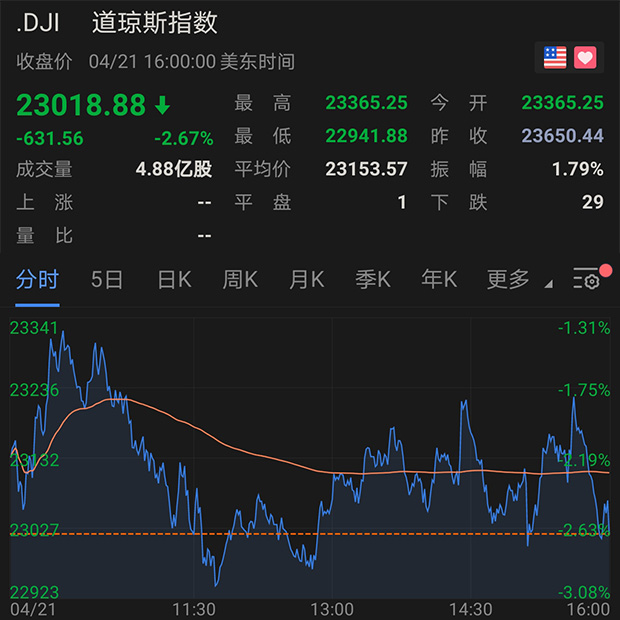Open the 年K yearly candlestick chart

click(x=438, y=280)
